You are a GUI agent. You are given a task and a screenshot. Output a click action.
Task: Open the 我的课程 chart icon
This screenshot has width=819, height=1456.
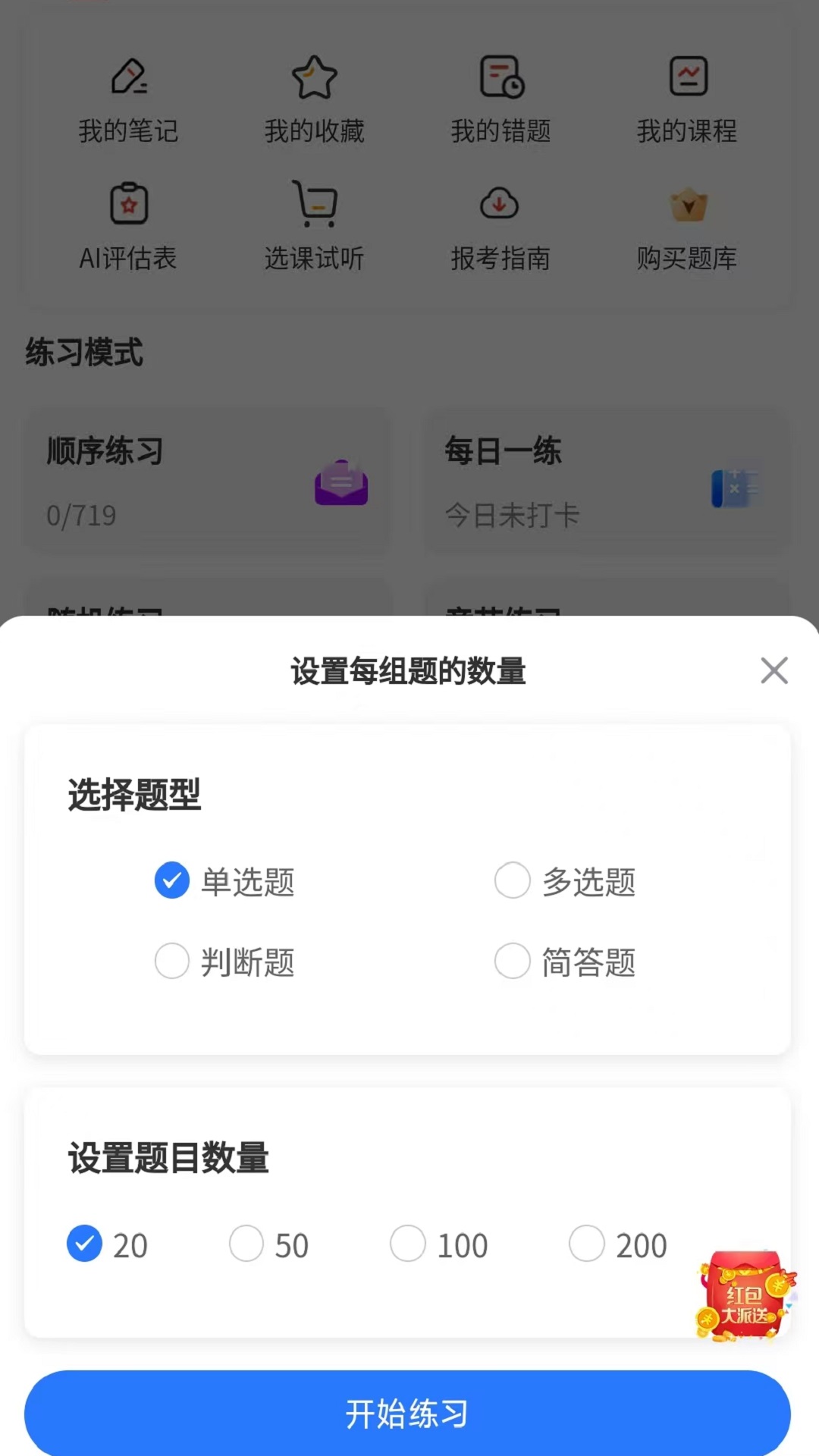(687, 76)
